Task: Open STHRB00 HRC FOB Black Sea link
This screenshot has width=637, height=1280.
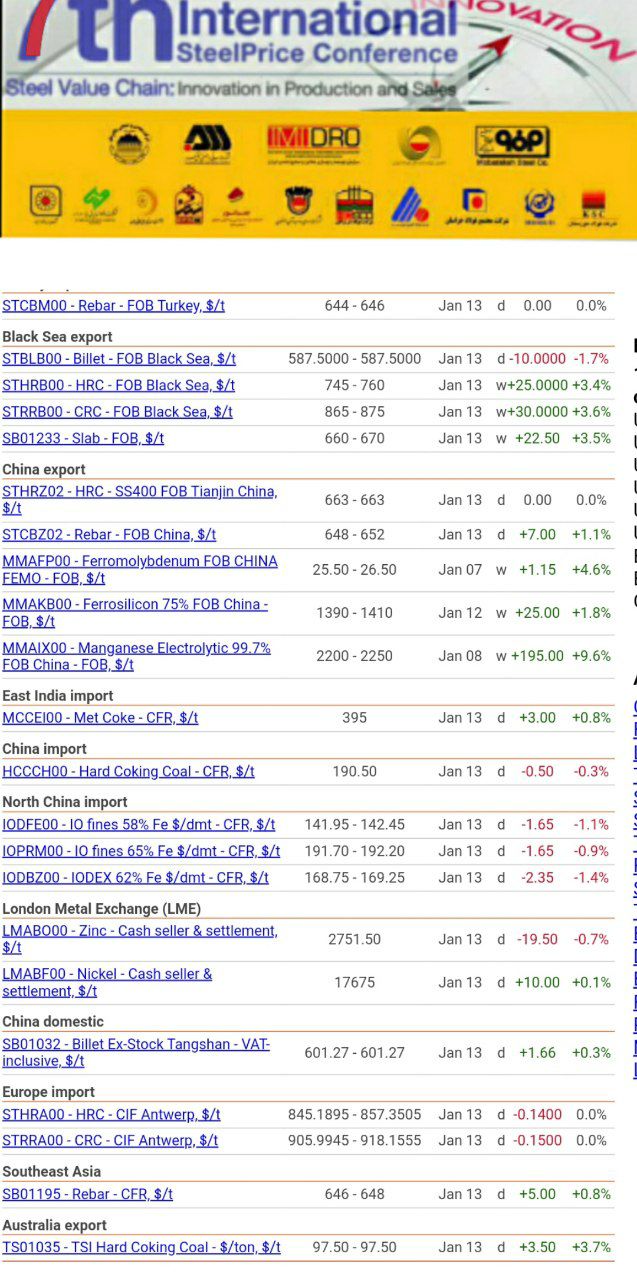Action: [118, 385]
